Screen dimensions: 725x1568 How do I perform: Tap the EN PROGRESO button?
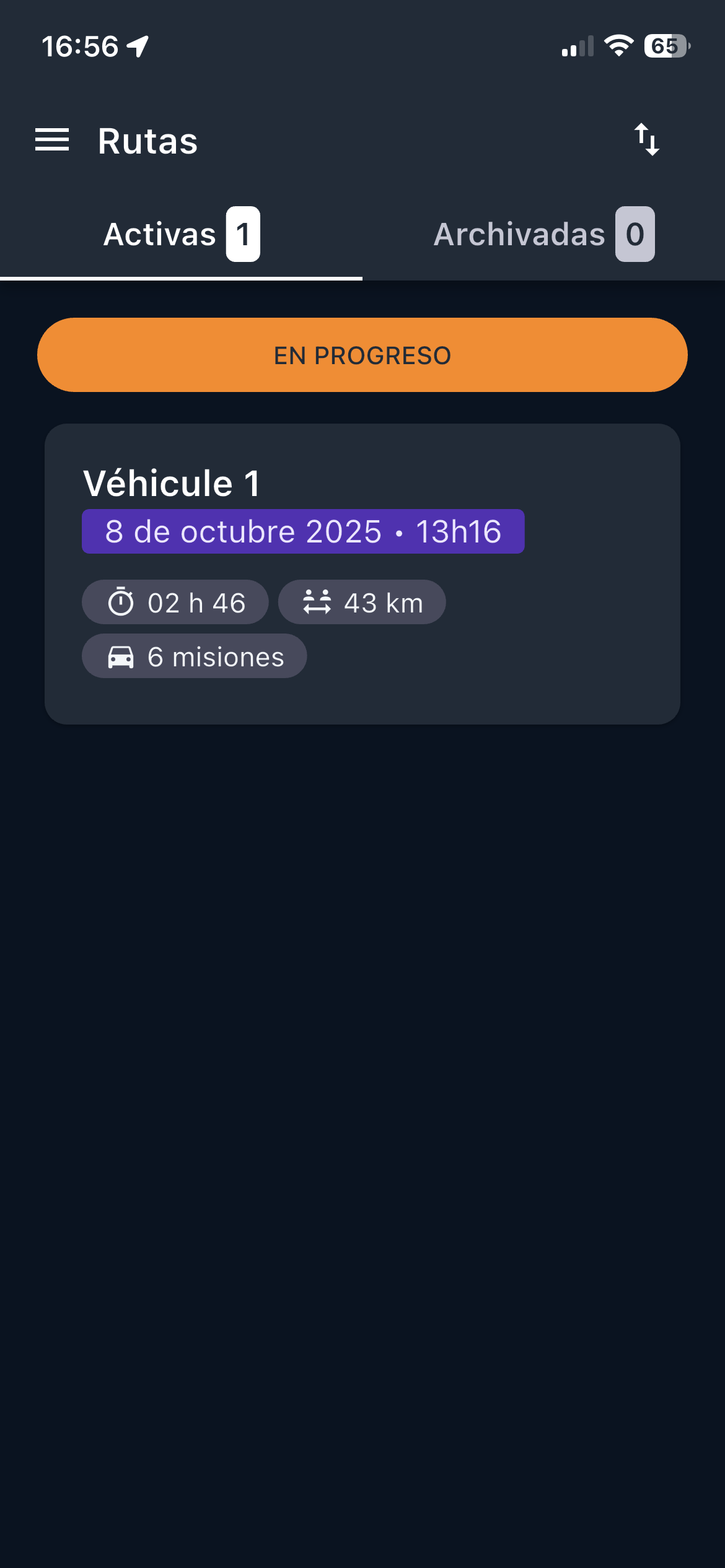pyautogui.click(x=362, y=355)
